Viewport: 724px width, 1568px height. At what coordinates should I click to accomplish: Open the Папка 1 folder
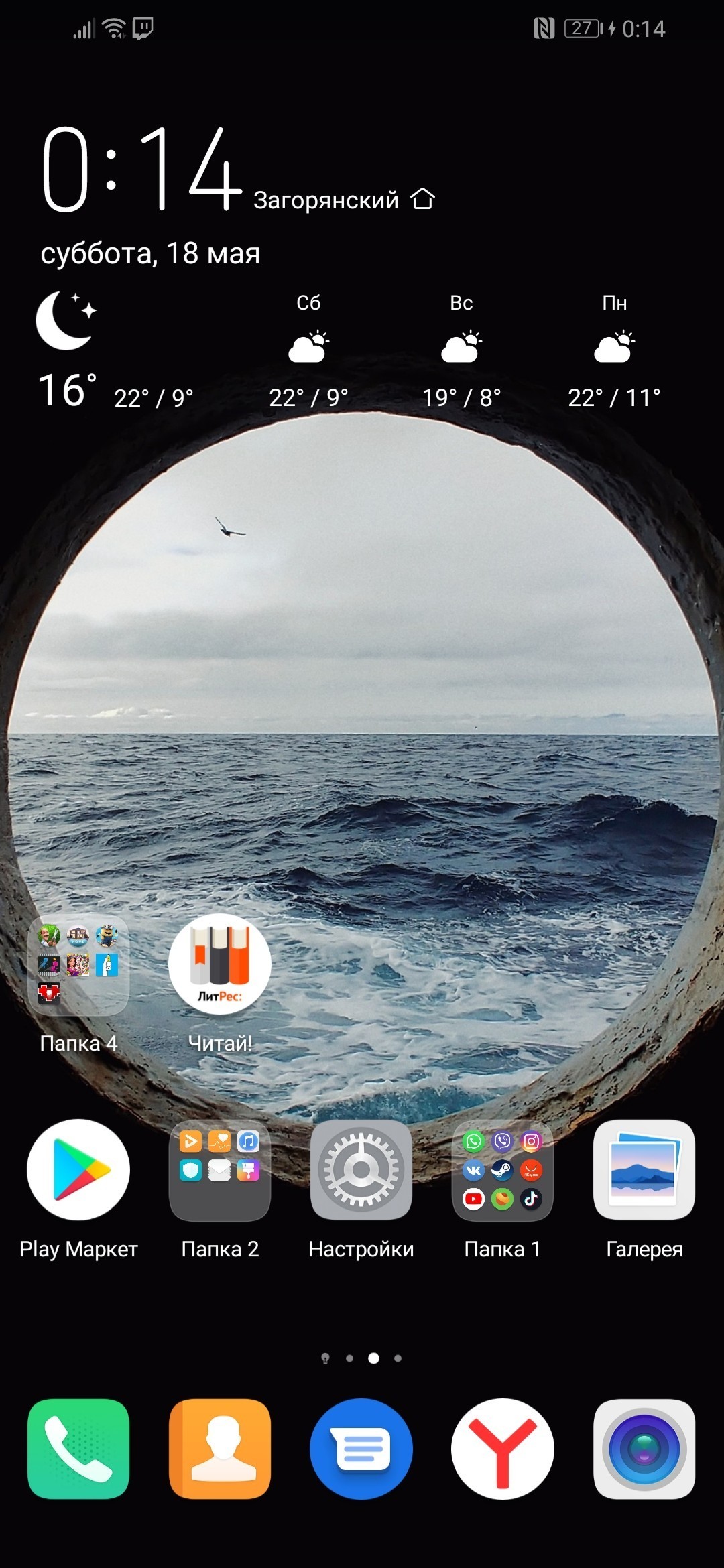[x=503, y=1170]
